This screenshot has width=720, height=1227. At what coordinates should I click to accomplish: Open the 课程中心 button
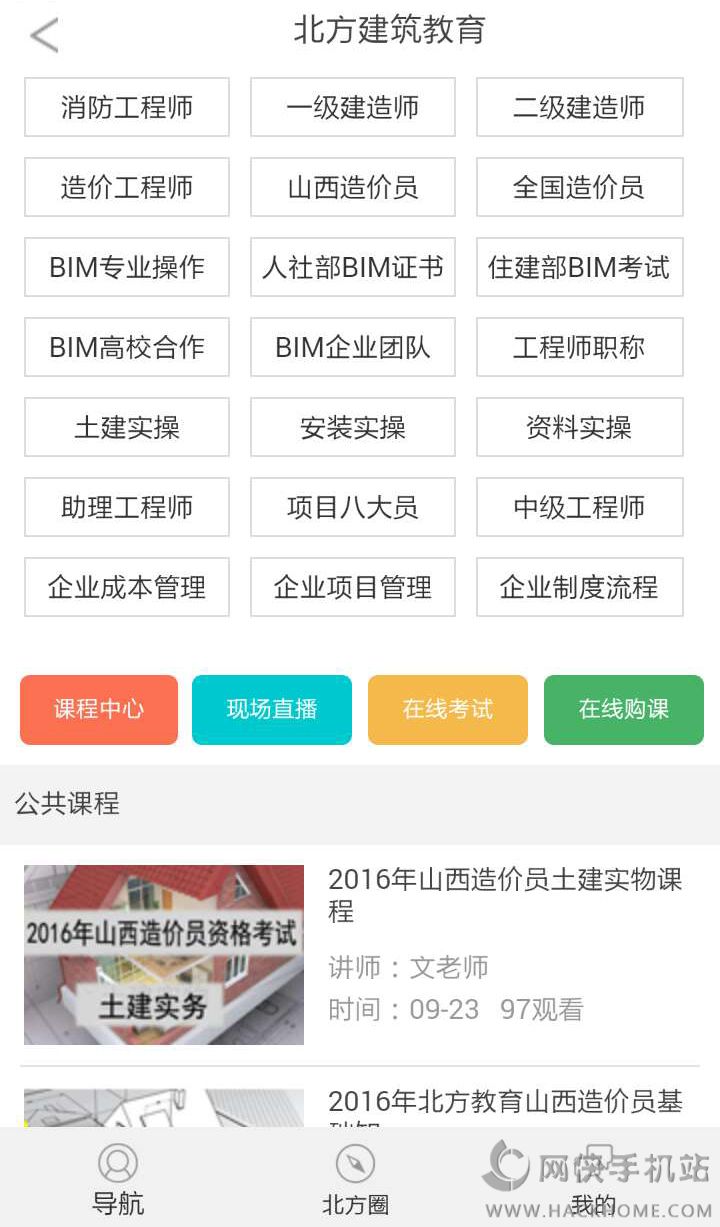(99, 710)
